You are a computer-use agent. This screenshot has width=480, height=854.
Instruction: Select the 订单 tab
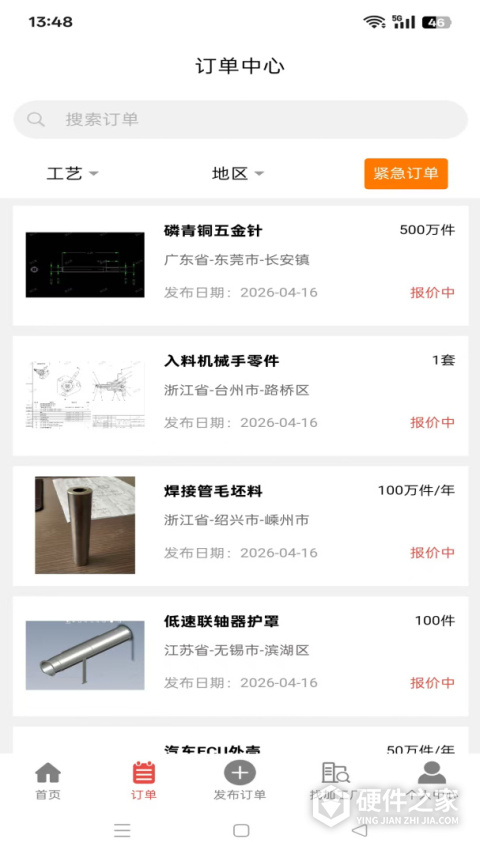click(x=144, y=781)
